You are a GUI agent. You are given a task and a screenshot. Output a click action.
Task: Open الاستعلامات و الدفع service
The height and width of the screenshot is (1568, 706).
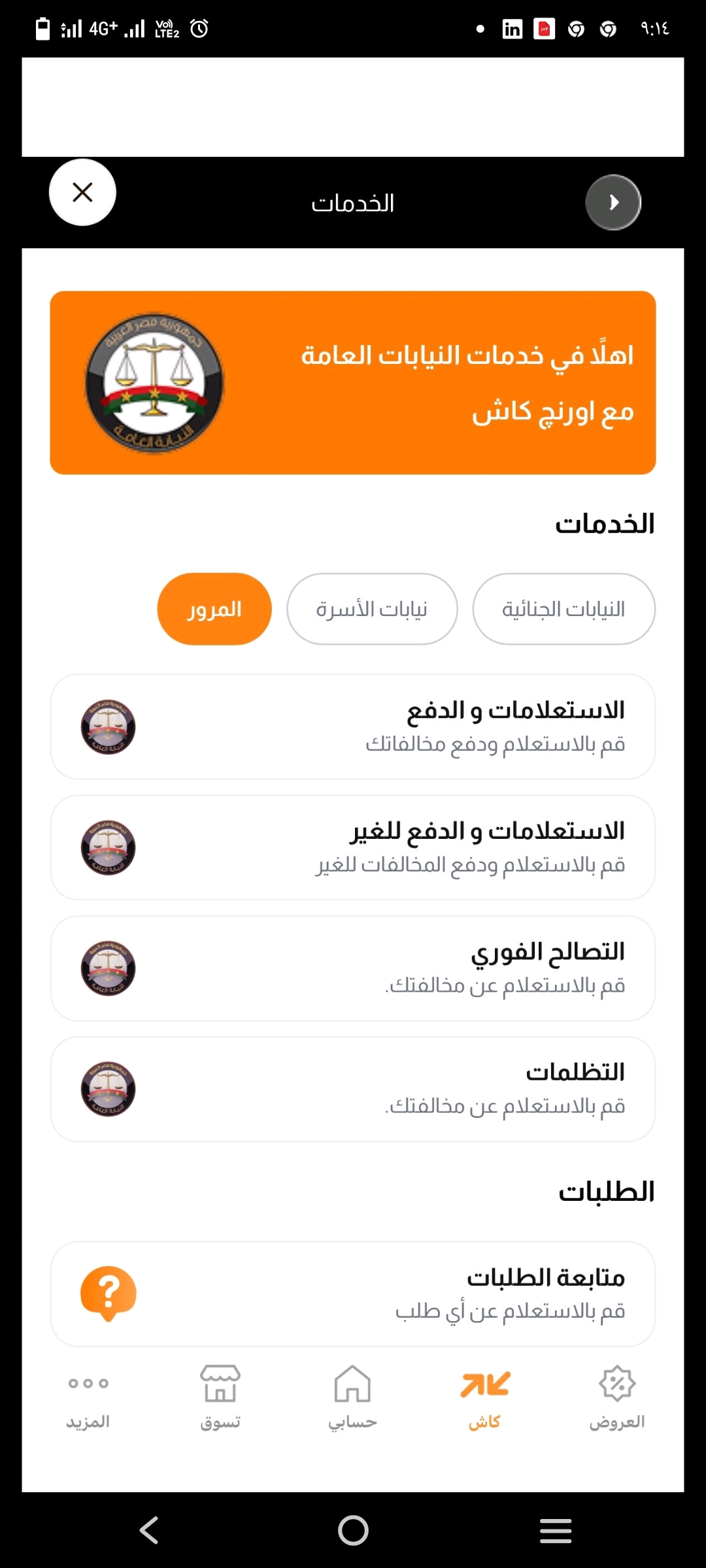[x=353, y=727]
